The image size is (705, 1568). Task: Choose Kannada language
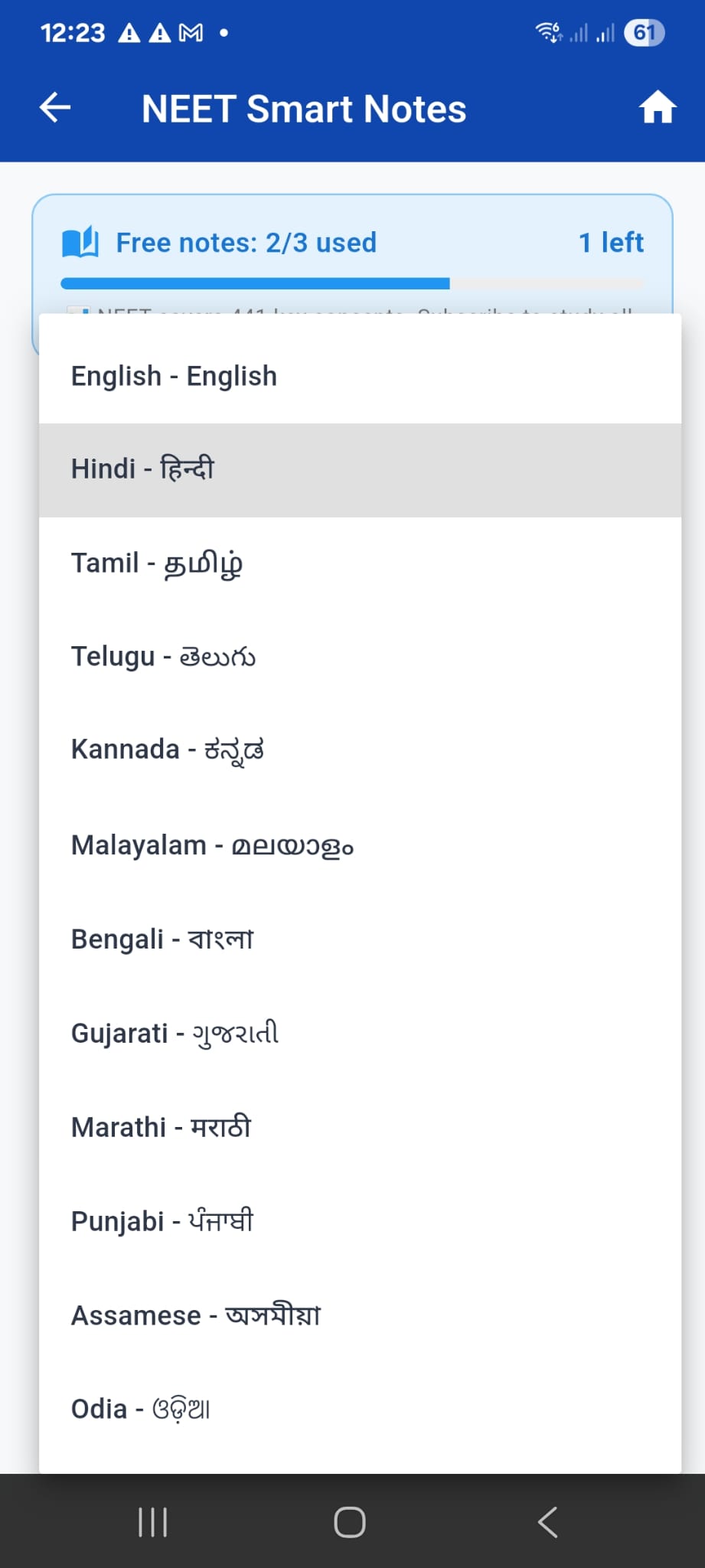pyautogui.click(x=360, y=750)
